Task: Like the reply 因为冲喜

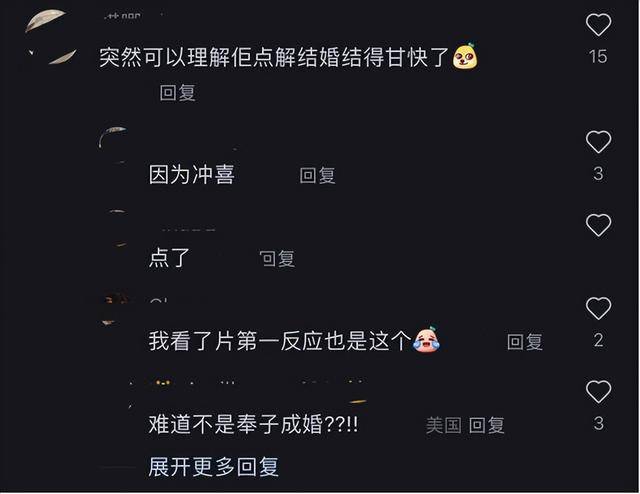Action: tap(598, 142)
